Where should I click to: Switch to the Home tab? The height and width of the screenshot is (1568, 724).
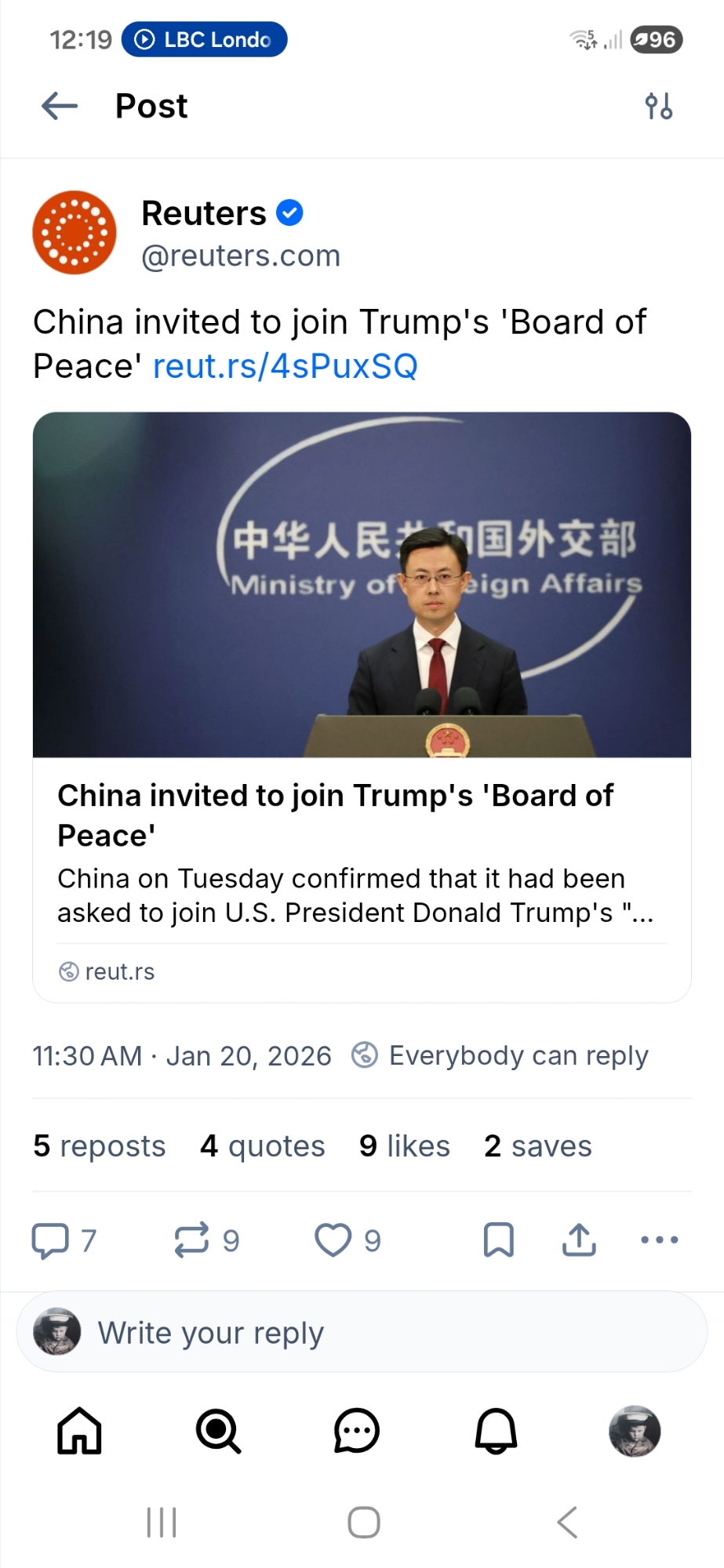(x=79, y=1431)
